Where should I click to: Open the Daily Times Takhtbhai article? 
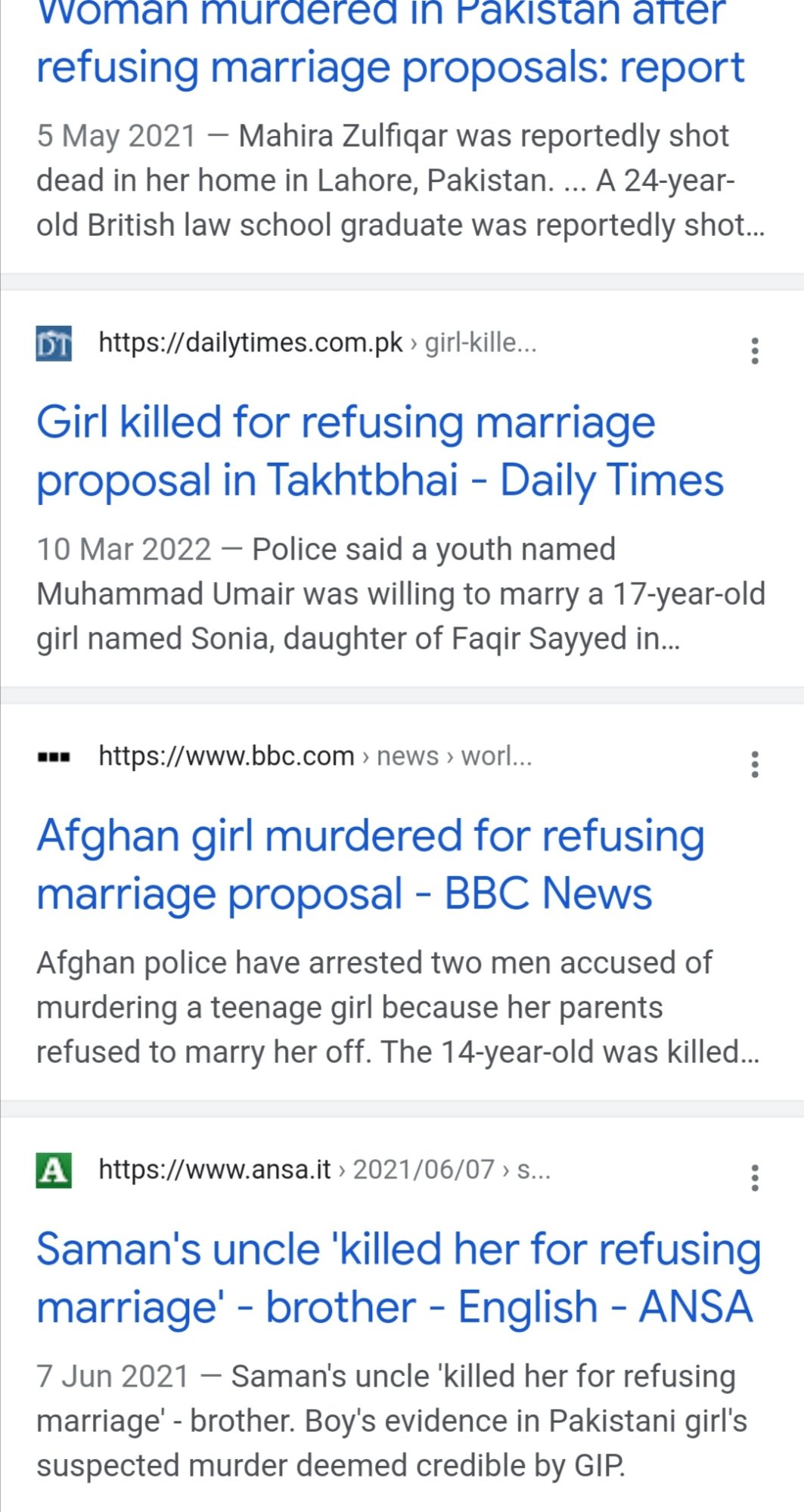[x=380, y=451]
